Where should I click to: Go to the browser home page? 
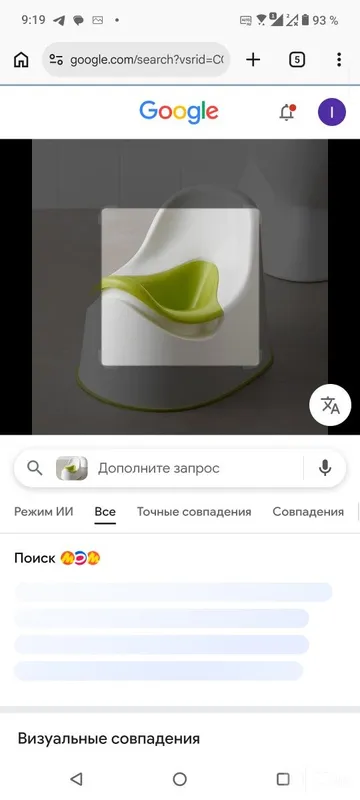pyautogui.click(x=21, y=60)
